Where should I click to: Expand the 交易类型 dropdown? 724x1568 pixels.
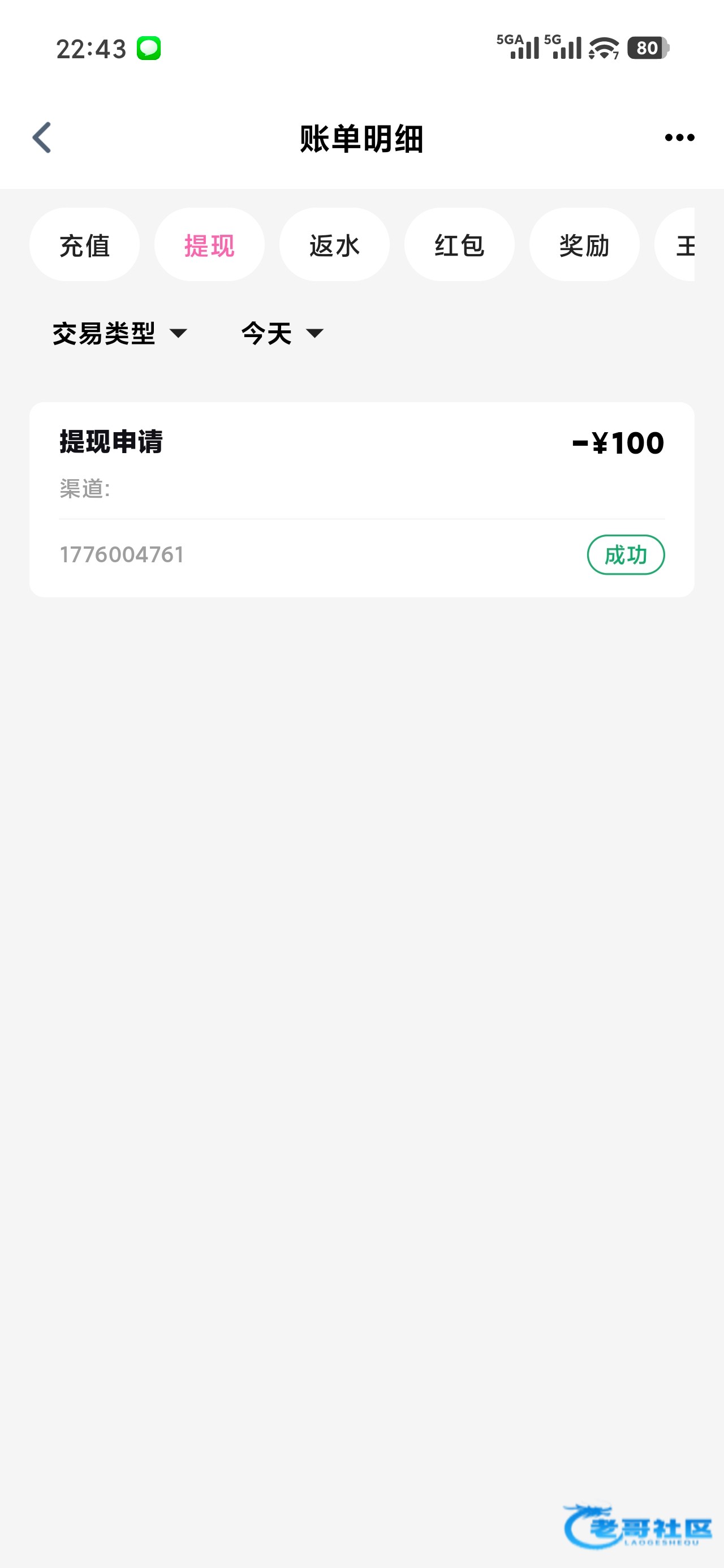tap(120, 333)
